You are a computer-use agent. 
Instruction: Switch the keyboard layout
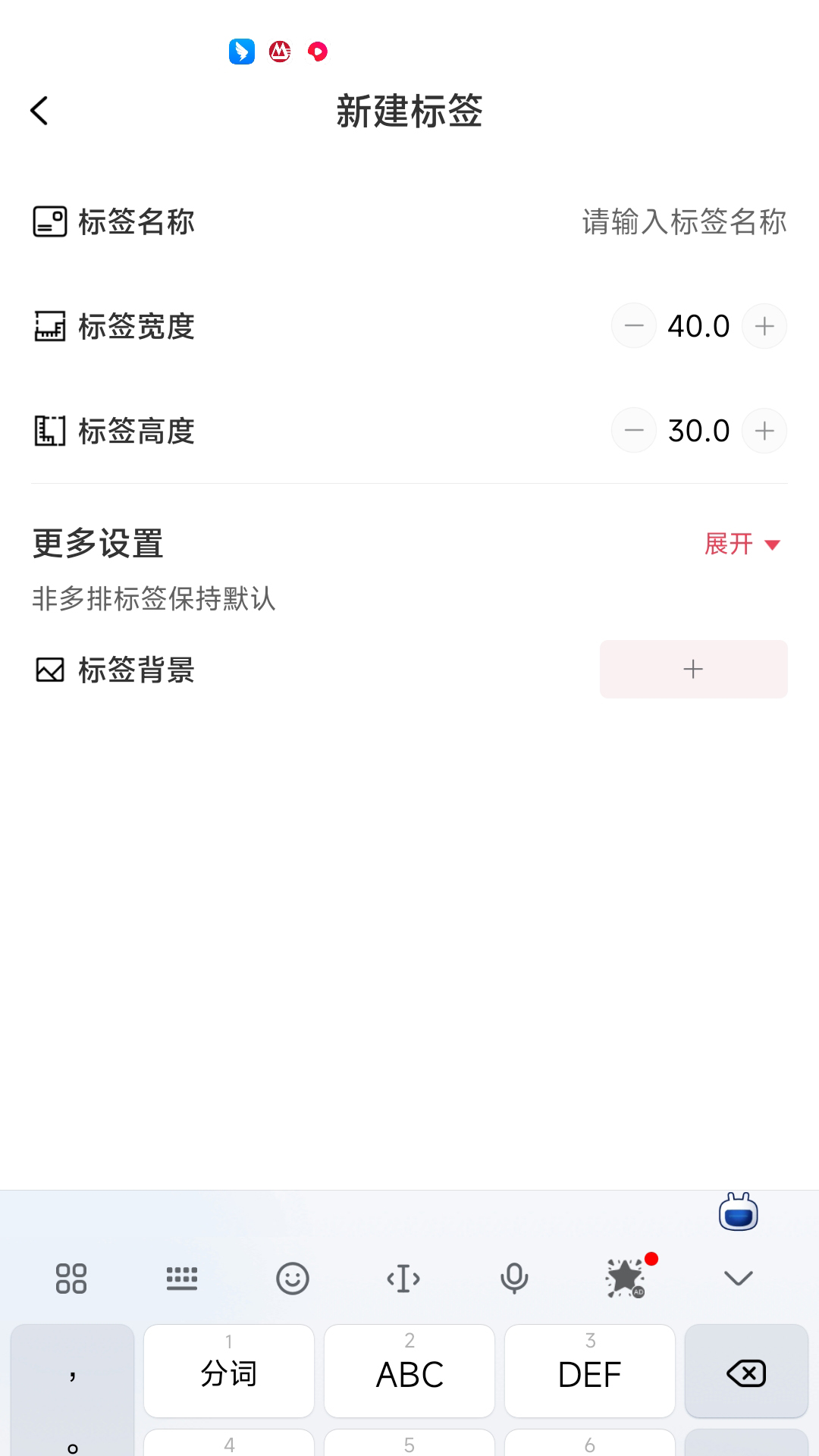click(182, 1279)
